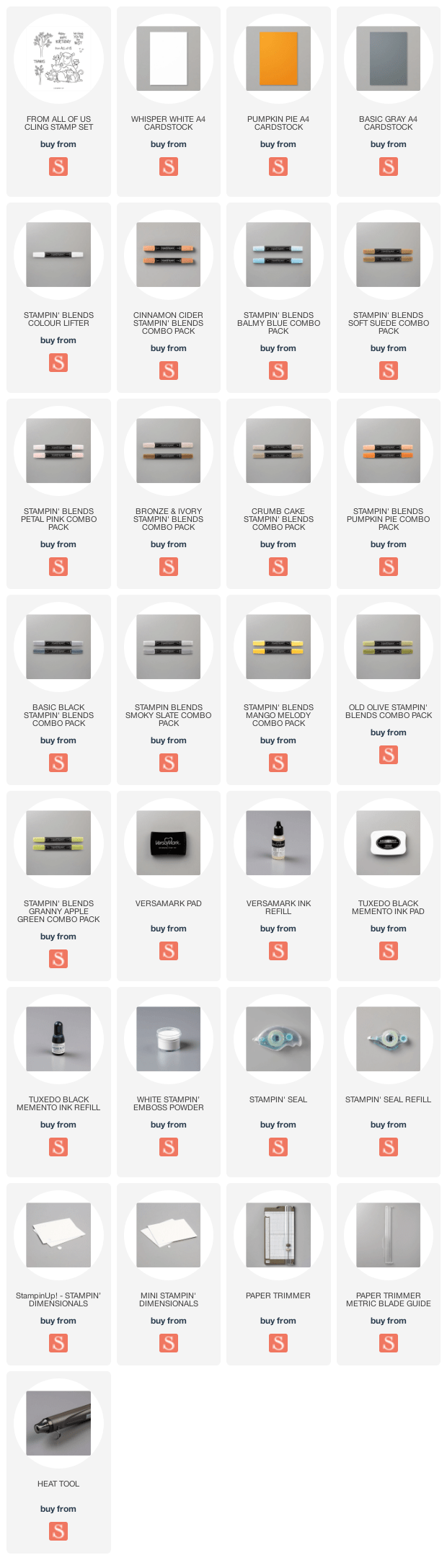Image resolution: width=447 pixels, height=1568 pixels.
Task: Open Petal Pink Combo Pack product
Action: (x=58, y=451)
